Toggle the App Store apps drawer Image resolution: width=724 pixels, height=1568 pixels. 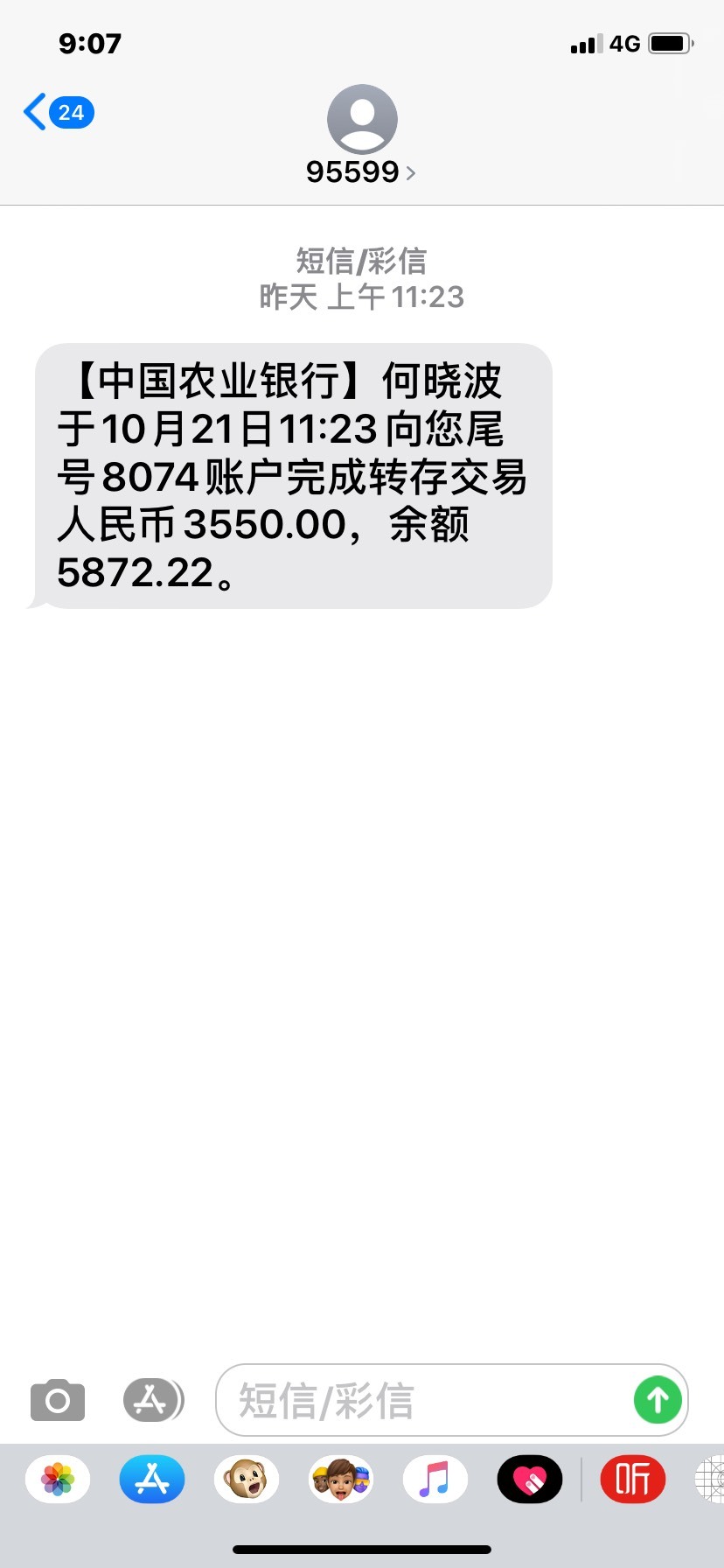pyautogui.click(x=153, y=1400)
